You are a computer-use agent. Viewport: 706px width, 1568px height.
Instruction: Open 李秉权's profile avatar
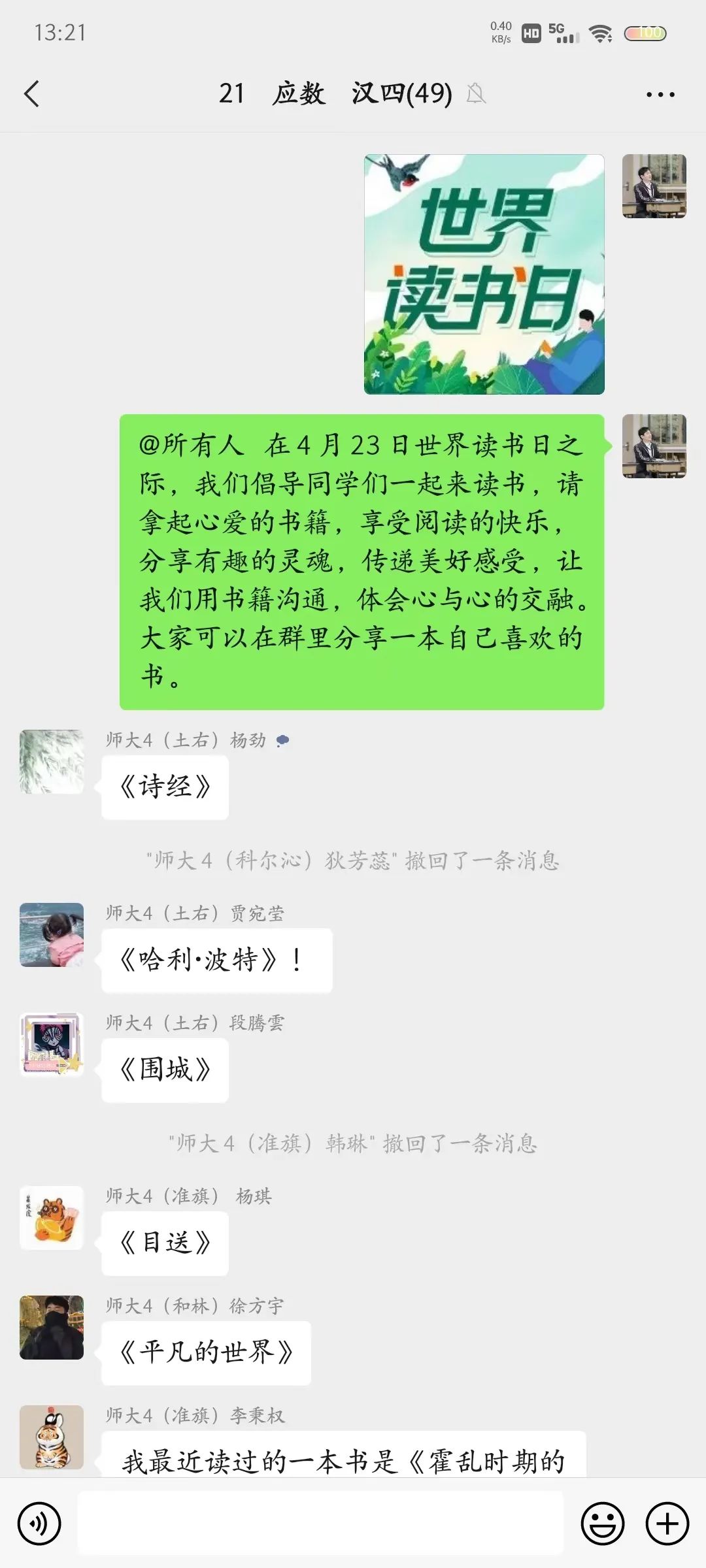pos(52,1437)
